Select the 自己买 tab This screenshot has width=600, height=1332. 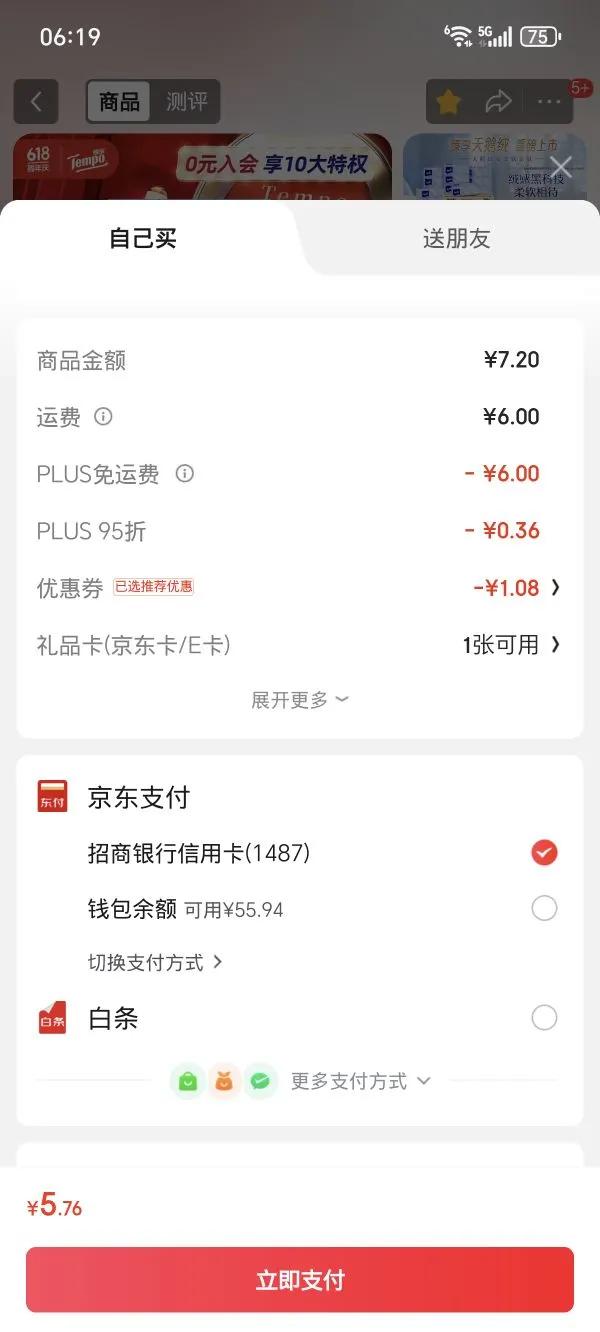(x=143, y=239)
